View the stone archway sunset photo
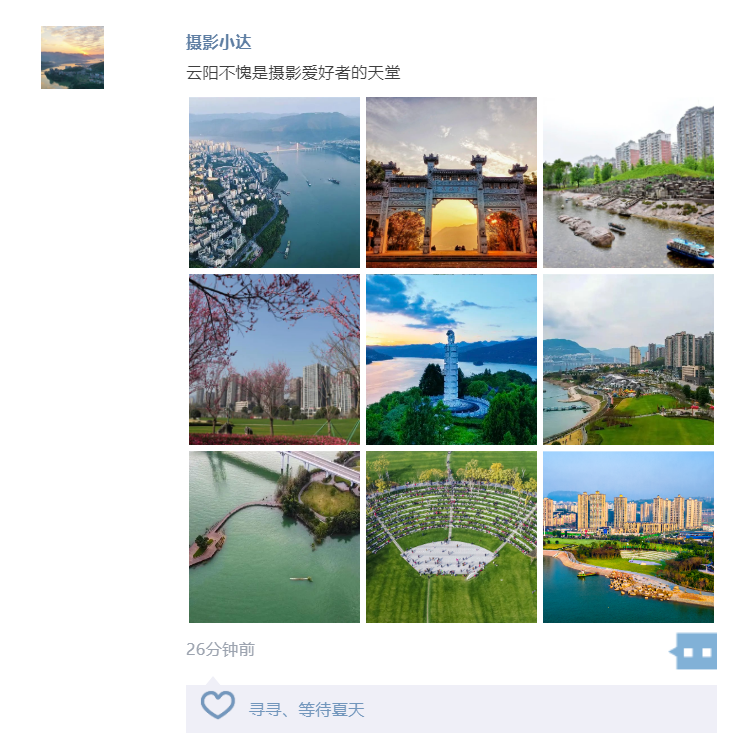This screenshot has height=756, width=749. (x=451, y=182)
